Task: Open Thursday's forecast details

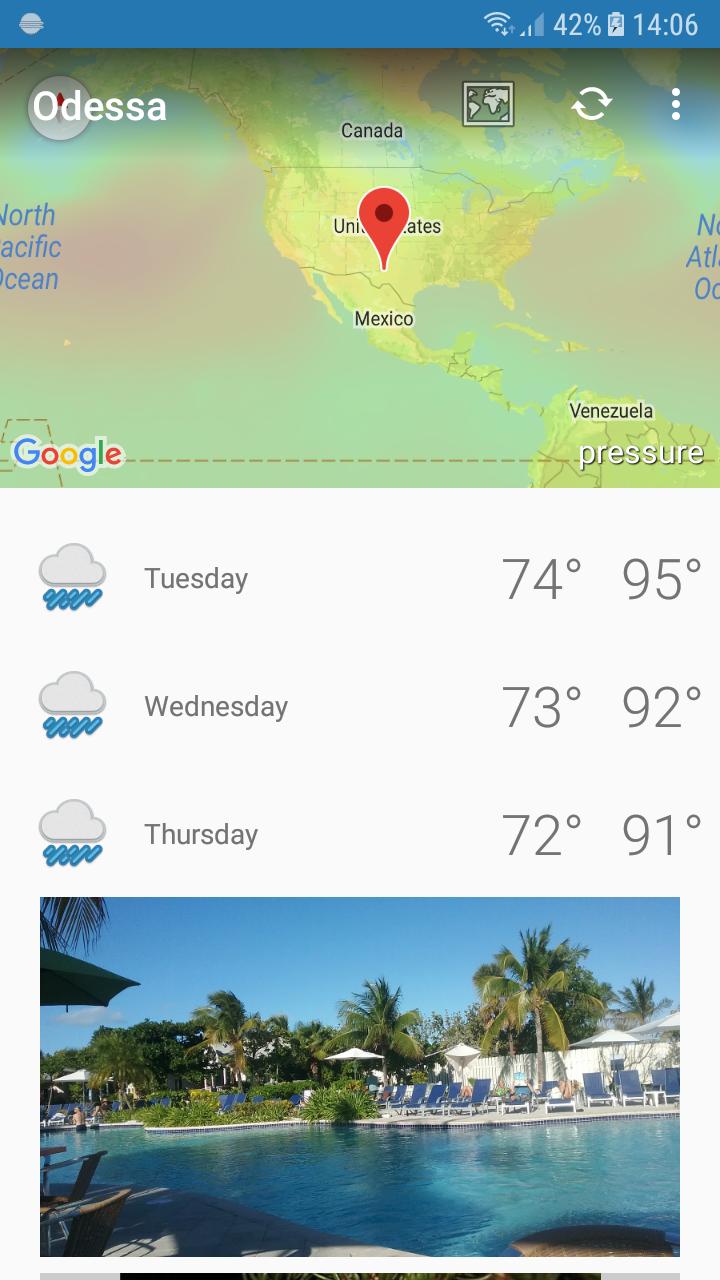Action: point(360,834)
